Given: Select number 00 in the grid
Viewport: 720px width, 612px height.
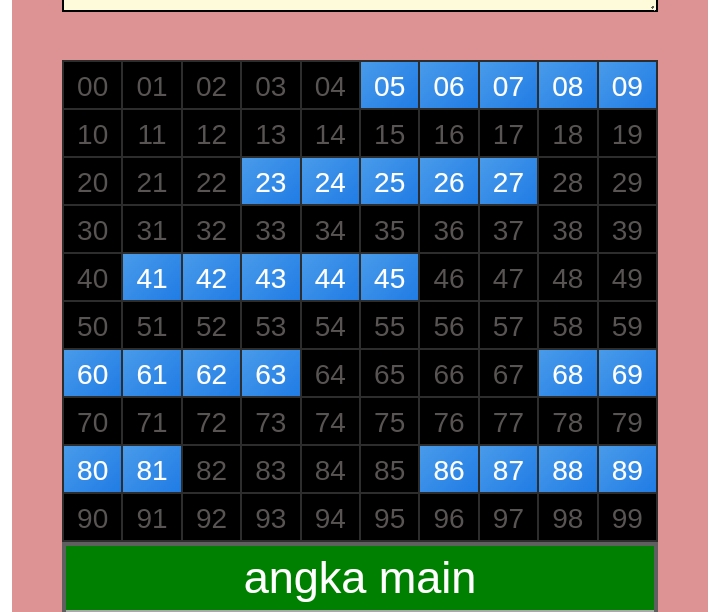Looking at the screenshot, I should (x=92, y=86).
